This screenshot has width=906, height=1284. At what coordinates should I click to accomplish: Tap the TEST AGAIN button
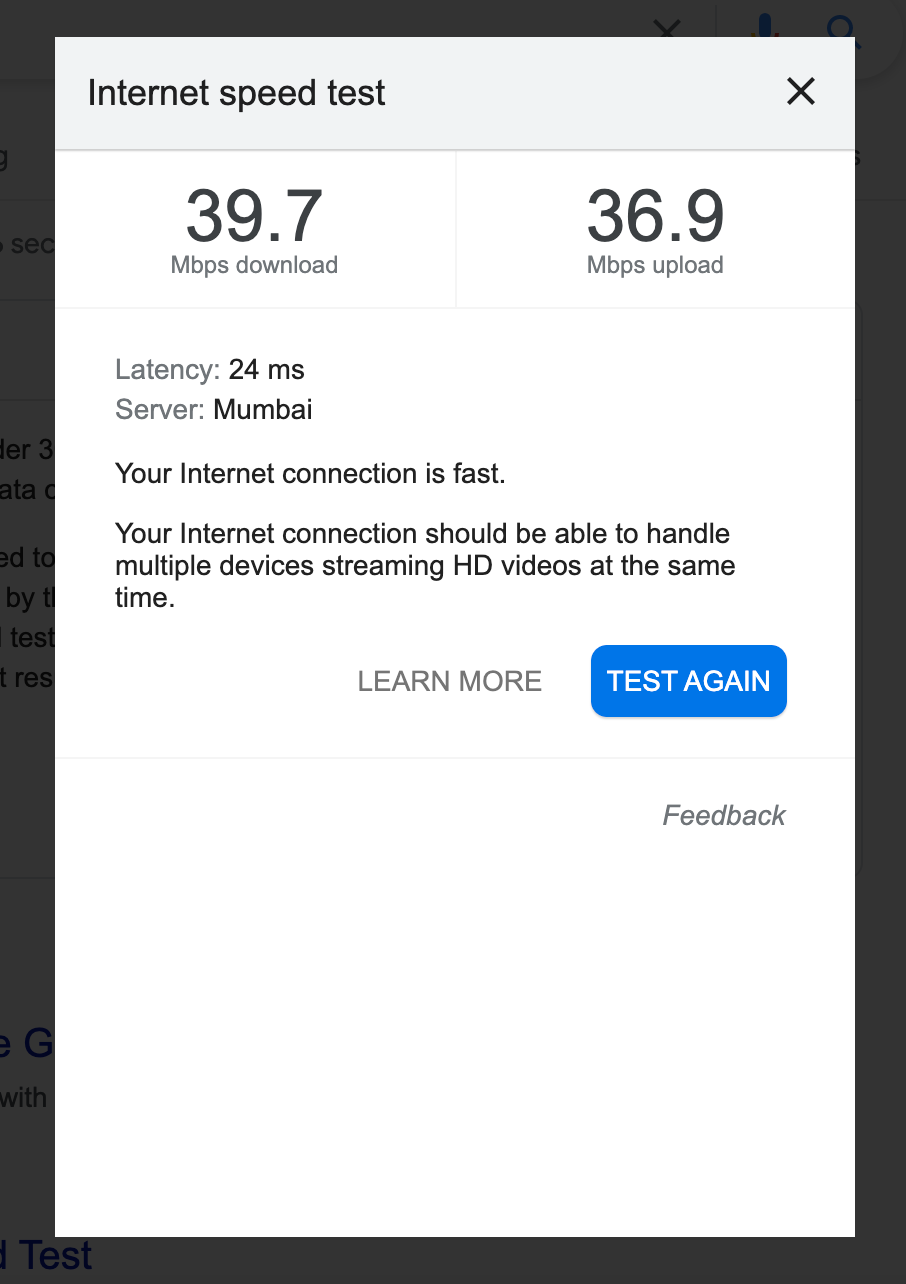coord(688,681)
